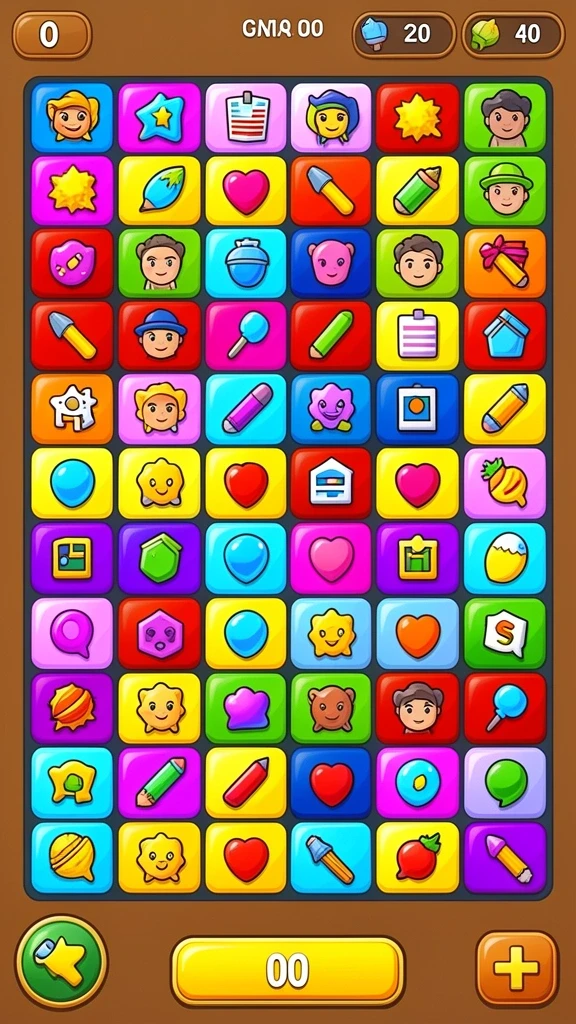Screen dimensions: 576x1024
Task: Tap the green speech bubble tile
Action: 505,783
